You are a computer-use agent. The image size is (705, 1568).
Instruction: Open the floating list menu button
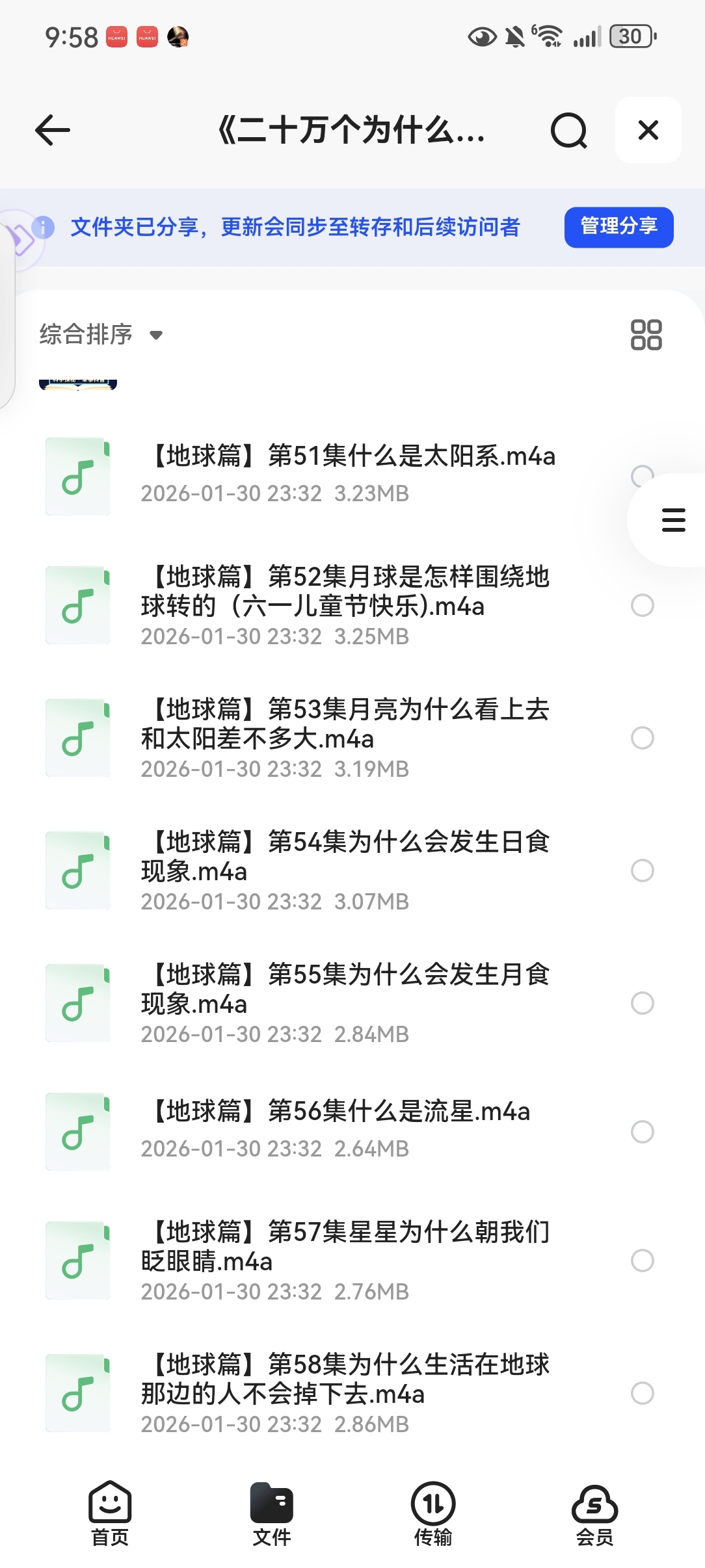(673, 520)
